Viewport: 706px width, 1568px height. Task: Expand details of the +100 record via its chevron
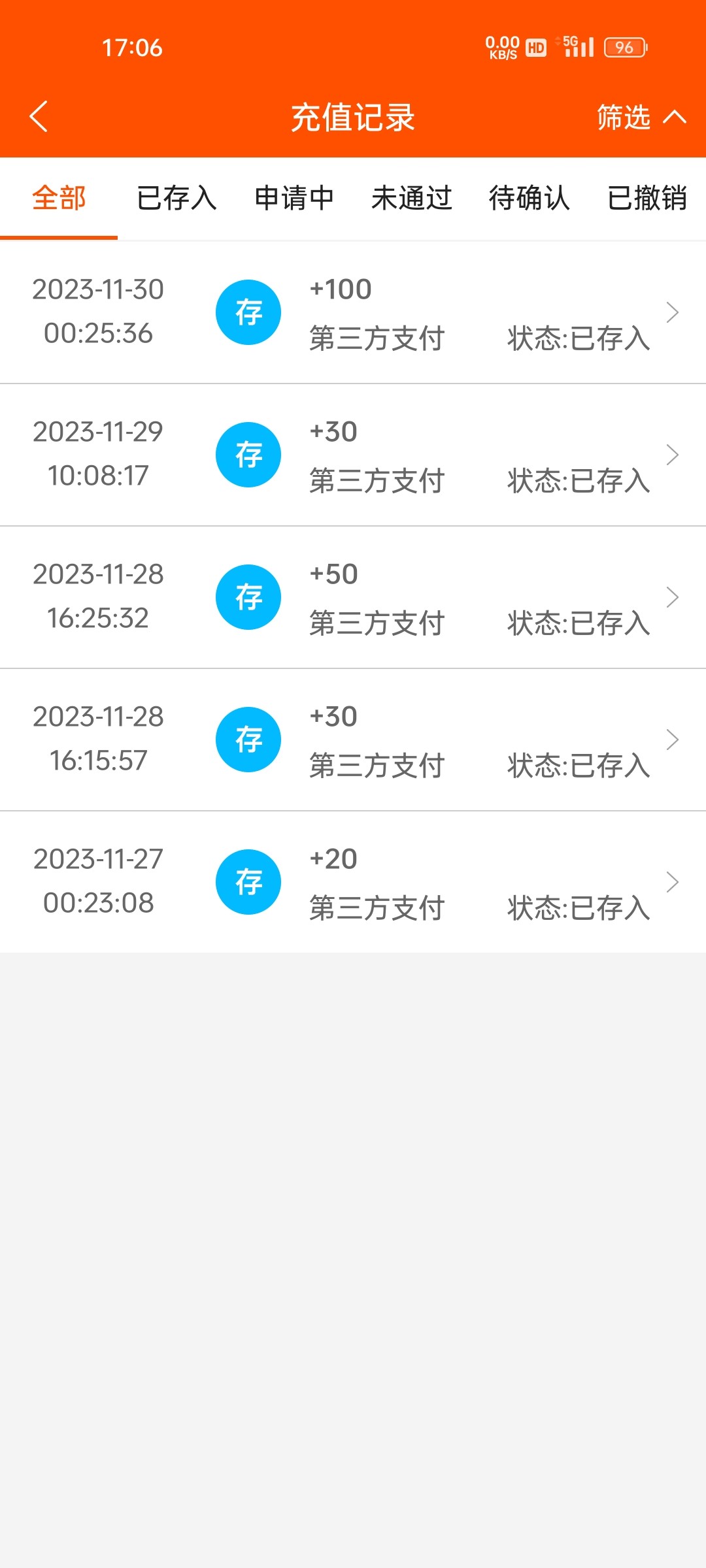pyautogui.click(x=674, y=312)
